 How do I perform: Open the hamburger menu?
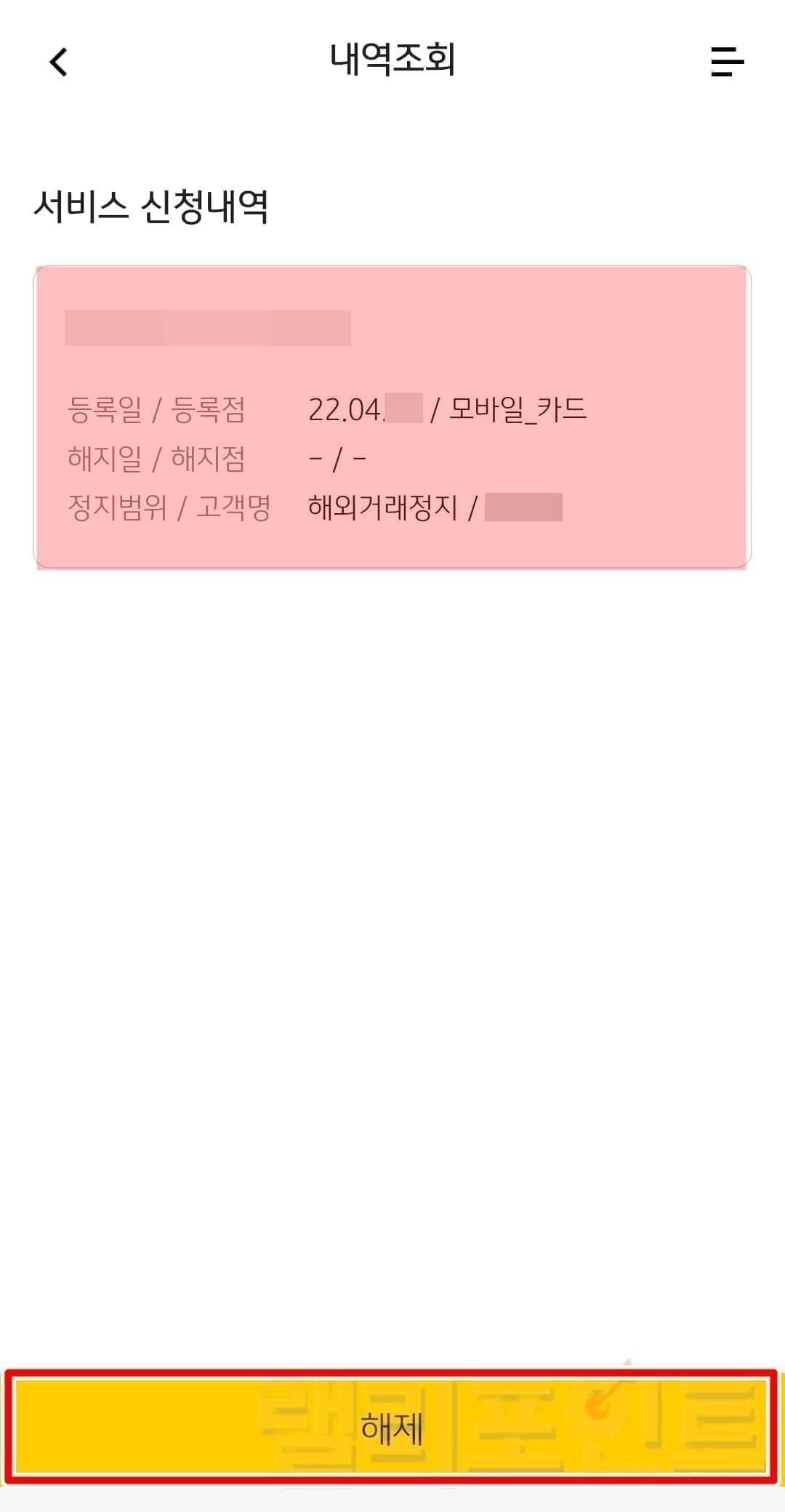pyautogui.click(x=727, y=62)
